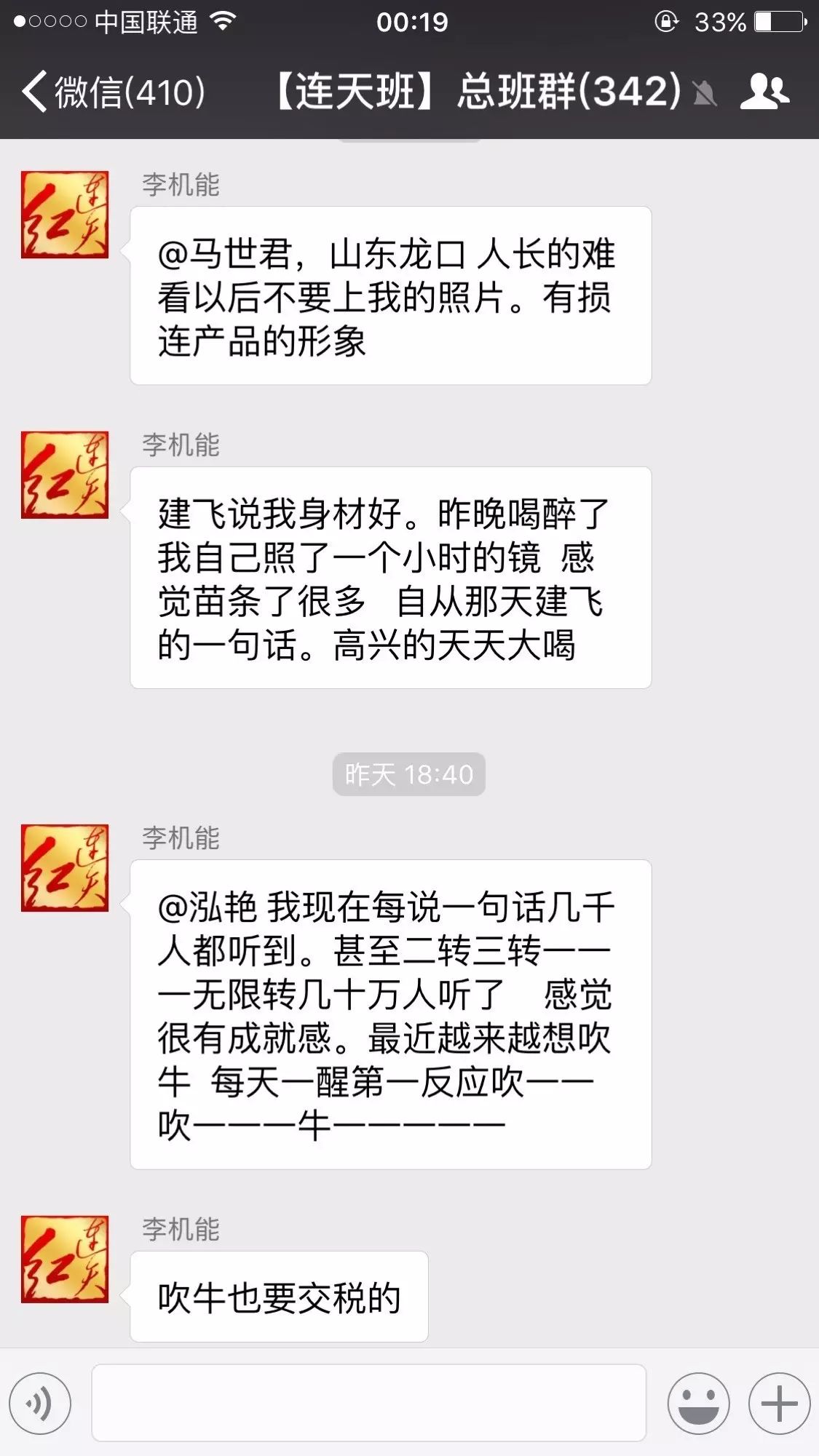The width and height of the screenshot is (819, 1456).
Task: Open the emoji sticker panel
Action: (x=698, y=1403)
